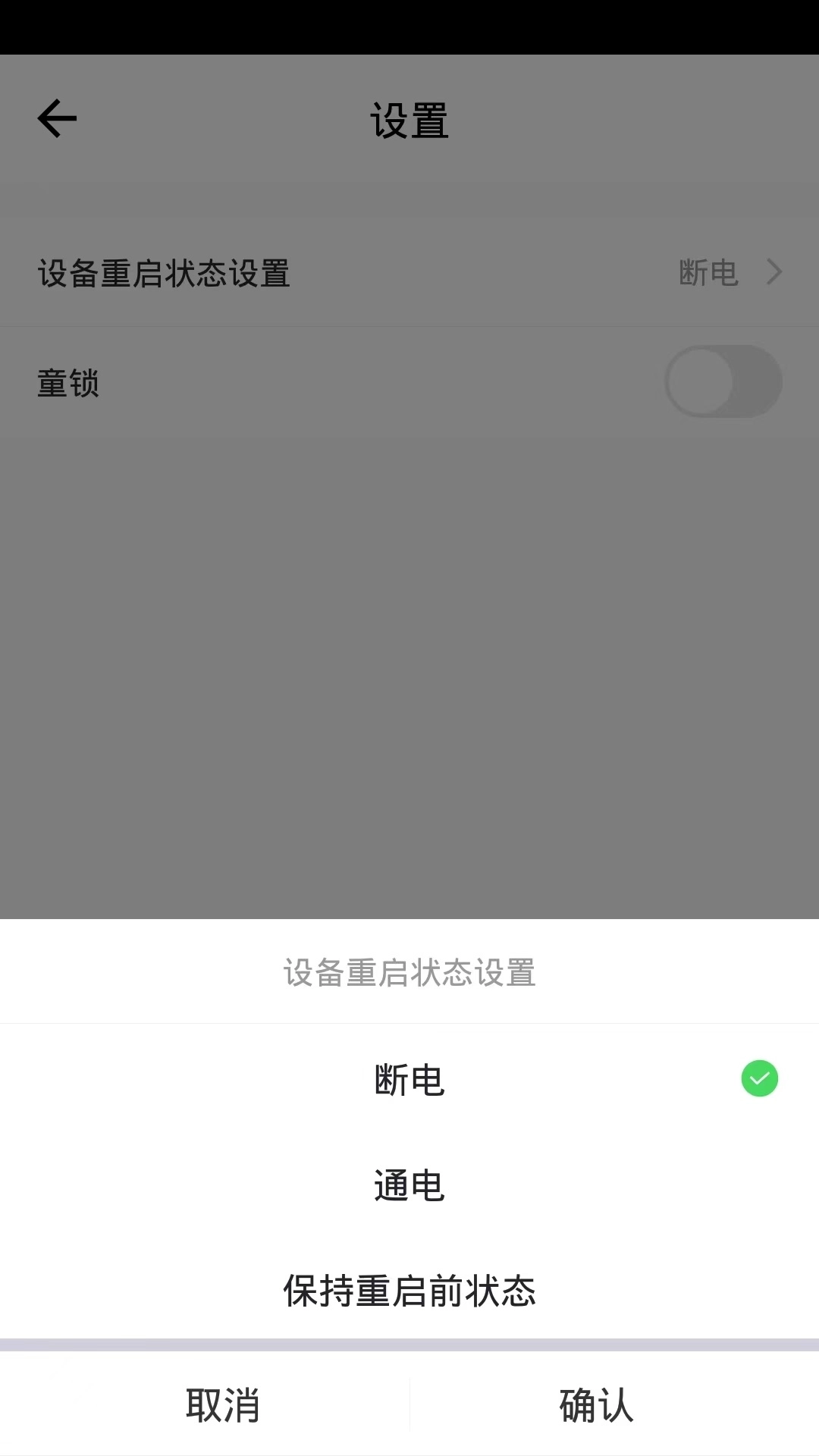The height and width of the screenshot is (1456, 819).
Task: Select the currently checked restart option
Action: (409, 1079)
